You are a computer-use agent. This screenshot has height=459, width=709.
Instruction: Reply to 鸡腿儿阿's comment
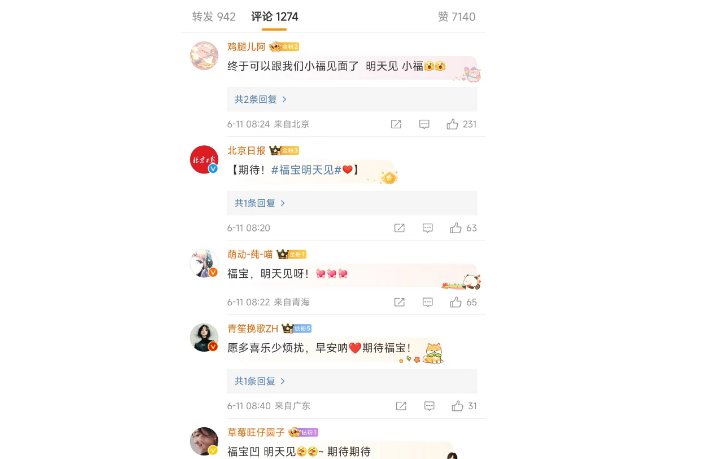pos(424,124)
